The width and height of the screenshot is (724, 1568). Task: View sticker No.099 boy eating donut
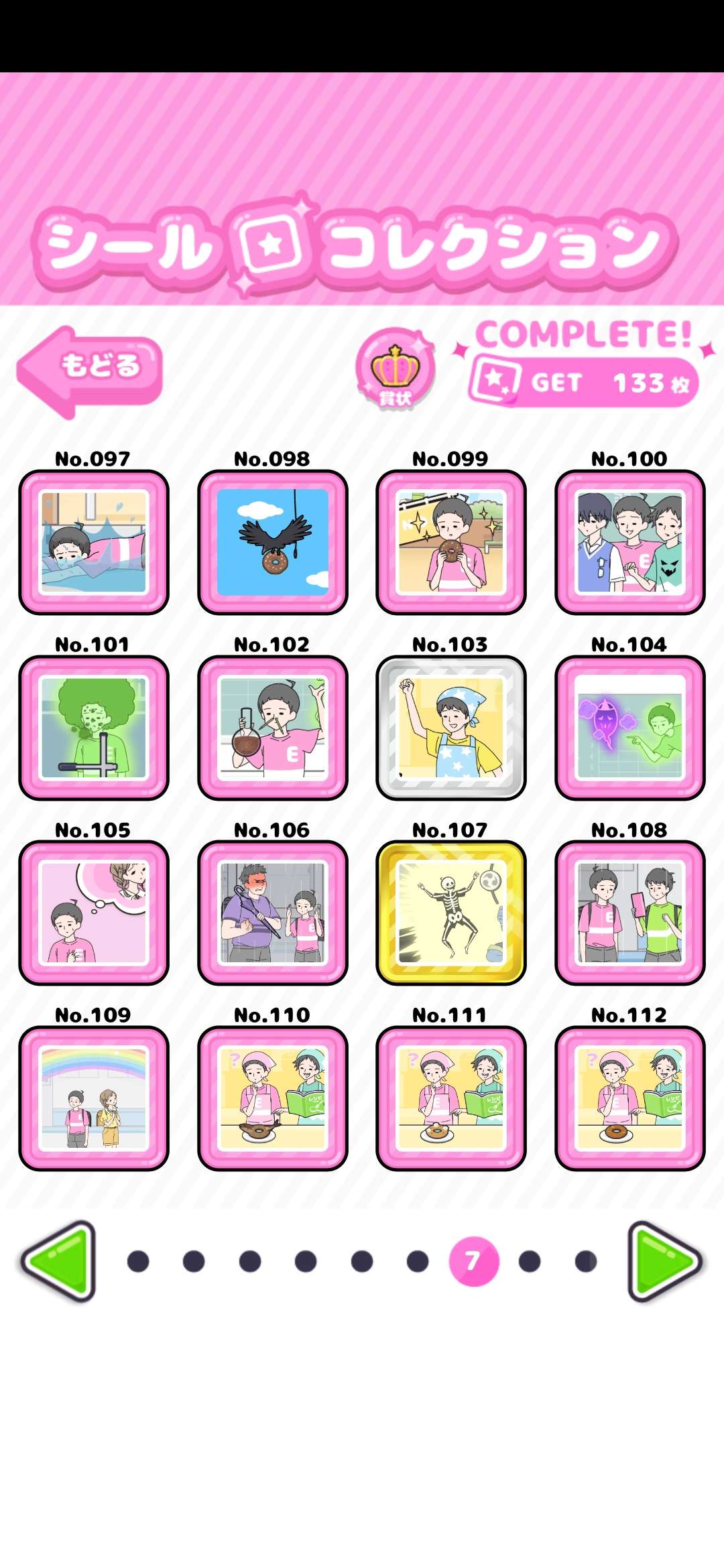pyautogui.click(x=451, y=542)
